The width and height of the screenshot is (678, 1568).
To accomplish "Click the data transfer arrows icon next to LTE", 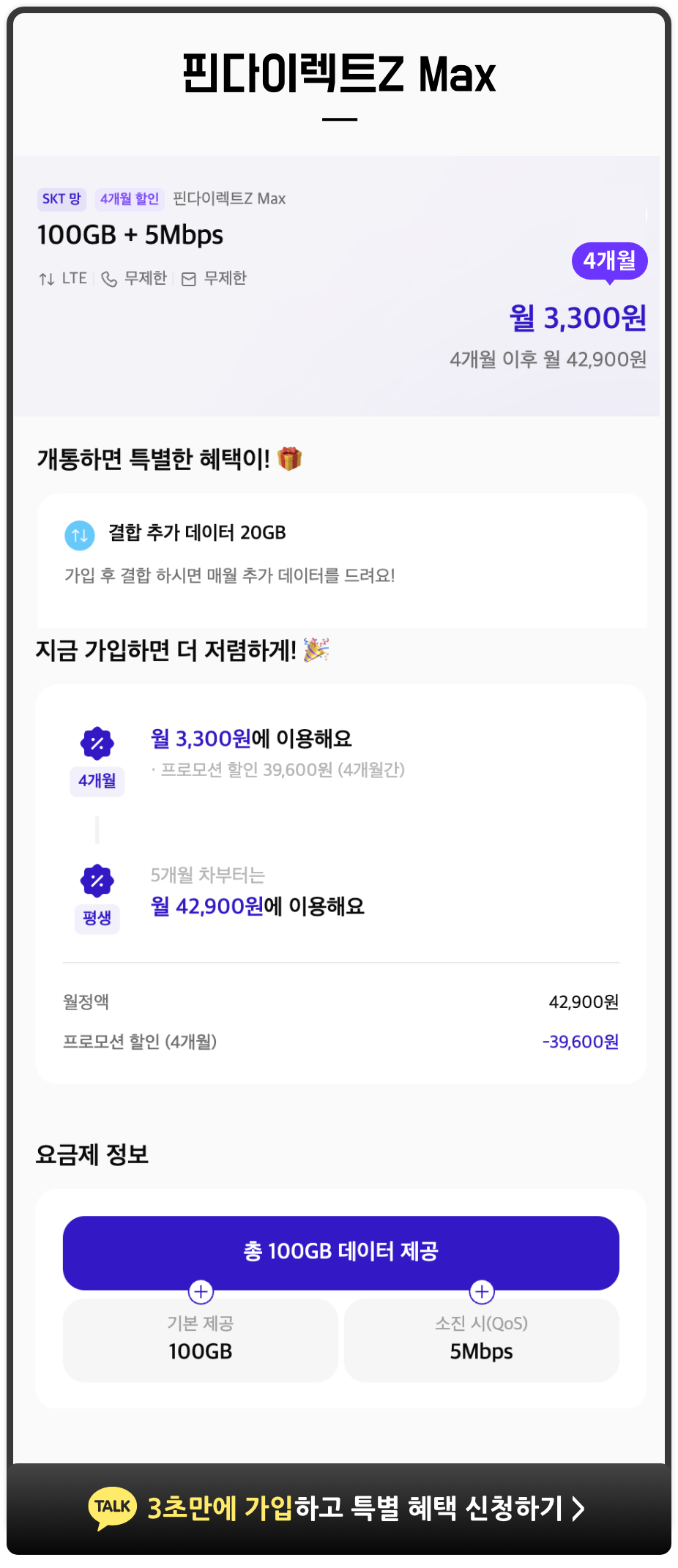I will pyautogui.click(x=45, y=279).
